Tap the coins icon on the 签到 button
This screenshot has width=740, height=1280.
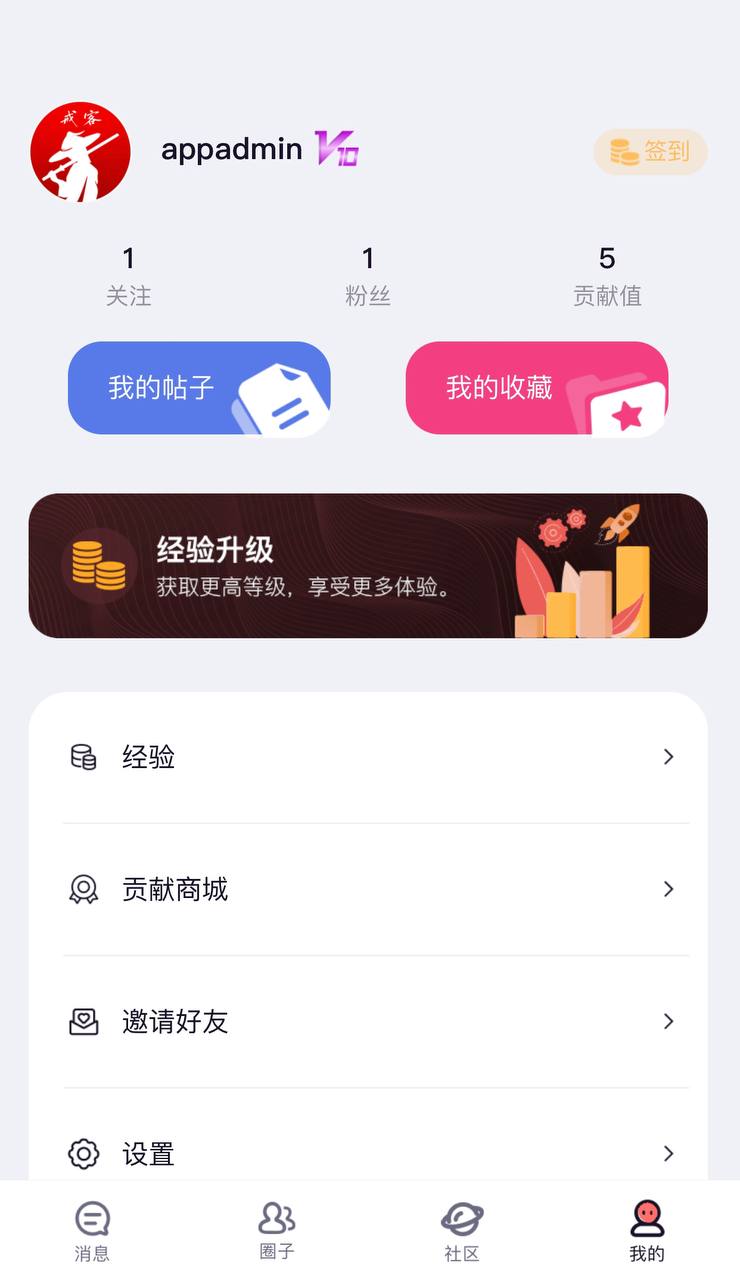(x=625, y=152)
